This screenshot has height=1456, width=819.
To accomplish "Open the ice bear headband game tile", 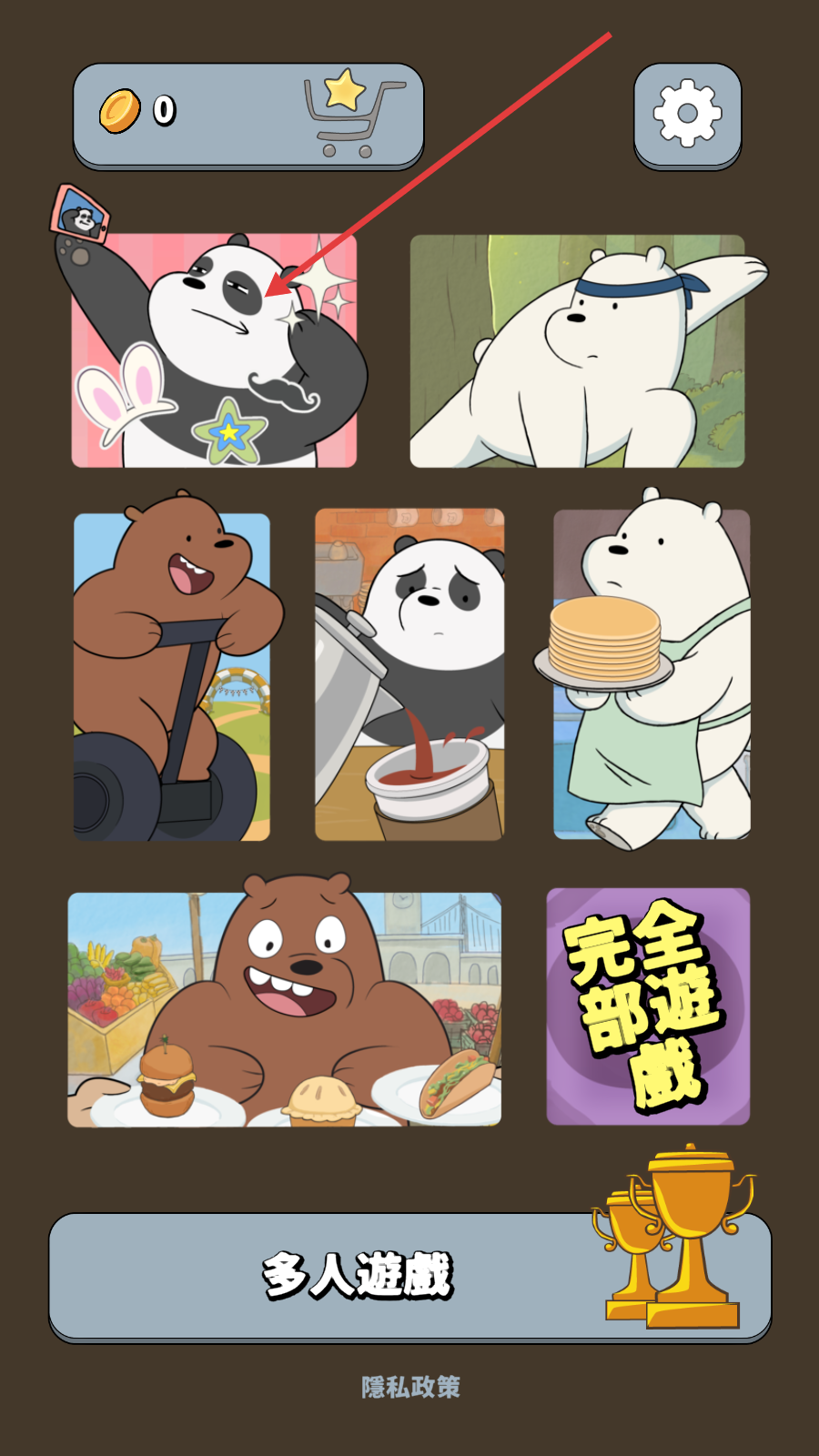I will [x=578, y=351].
